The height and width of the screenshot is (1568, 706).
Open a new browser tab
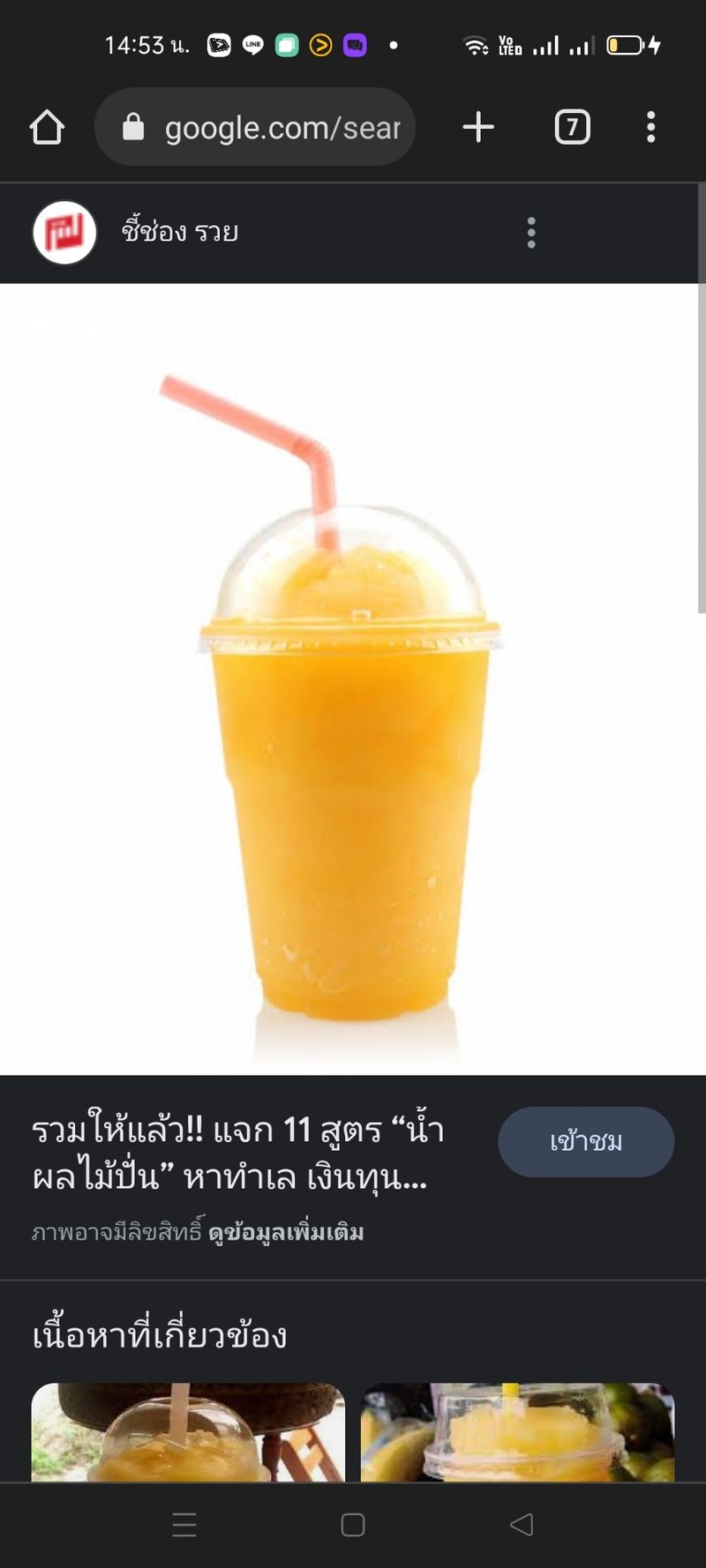coord(478,127)
